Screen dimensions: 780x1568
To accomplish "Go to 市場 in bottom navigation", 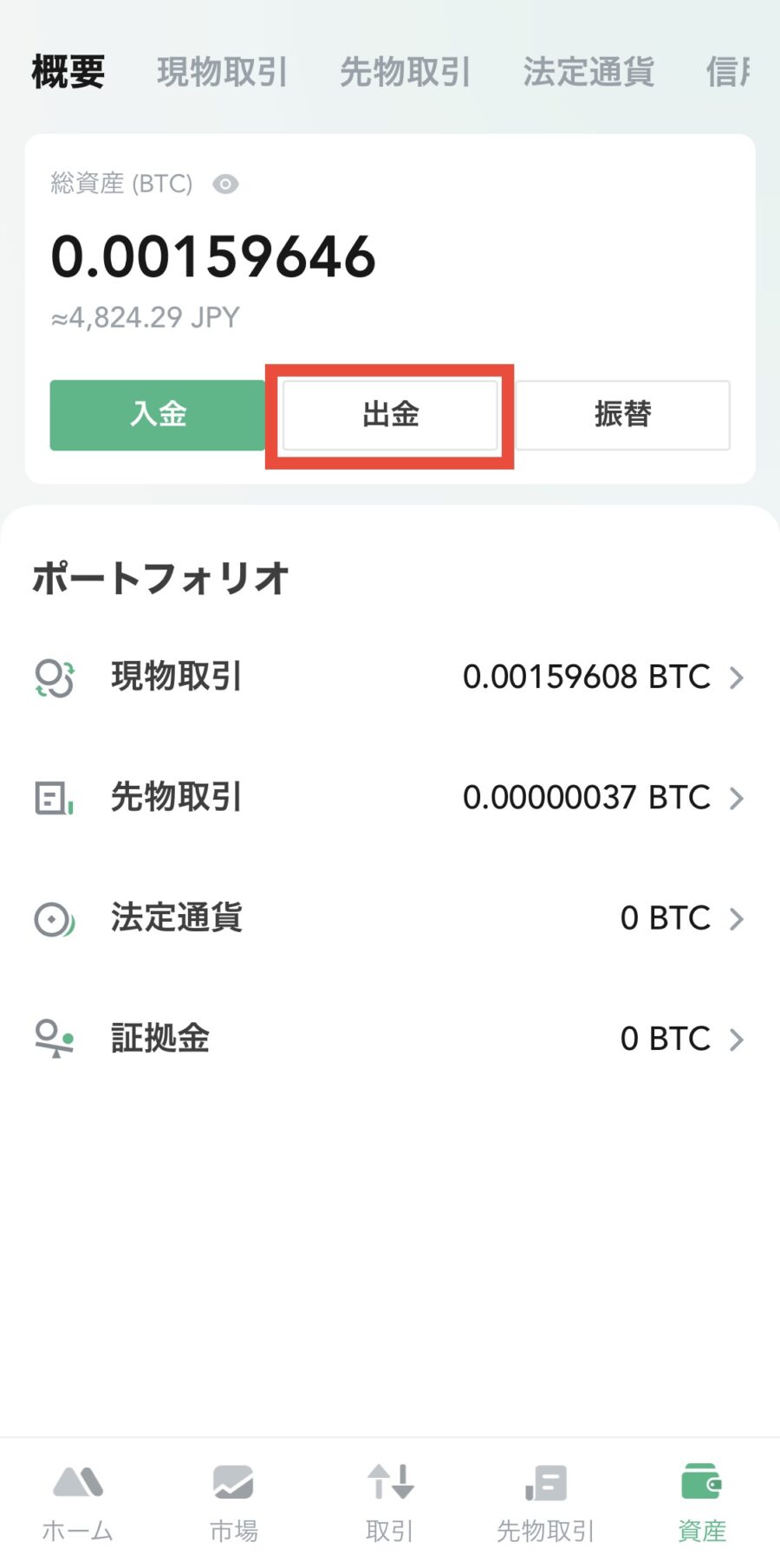I will [x=234, y=1502].
